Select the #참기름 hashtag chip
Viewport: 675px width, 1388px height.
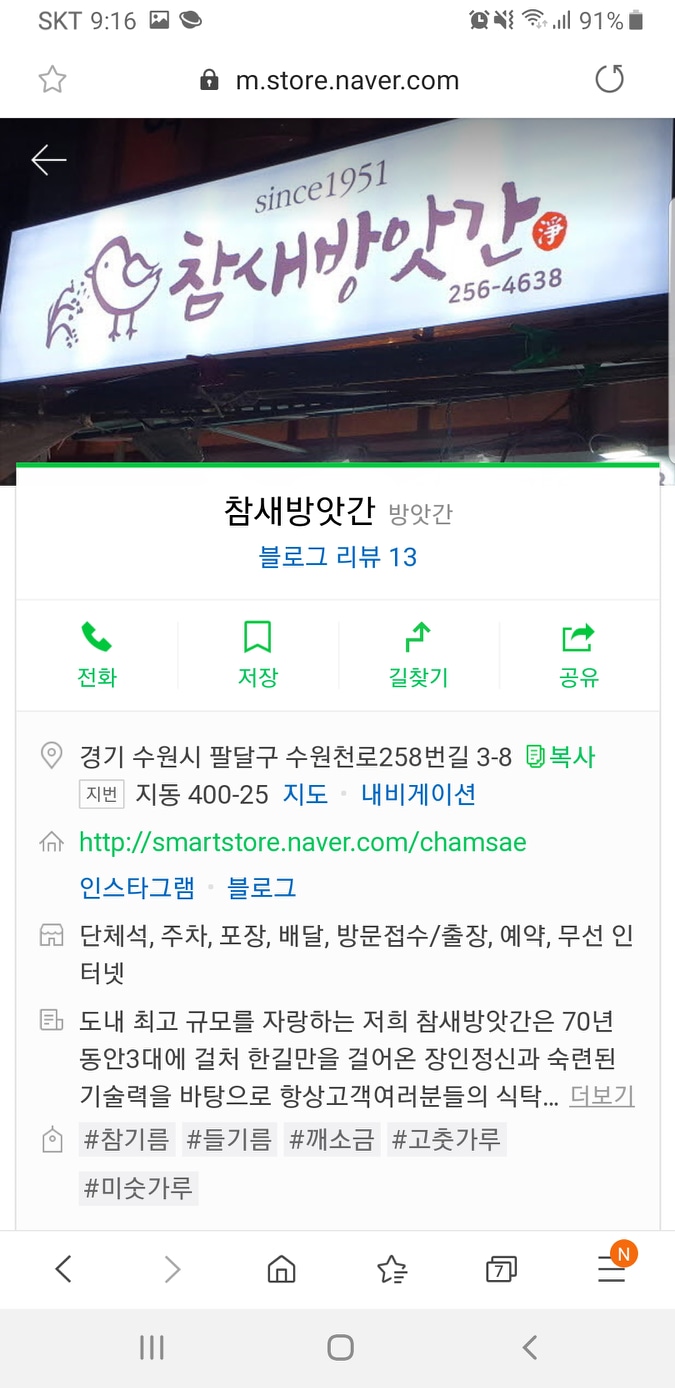pos(127,1139)
